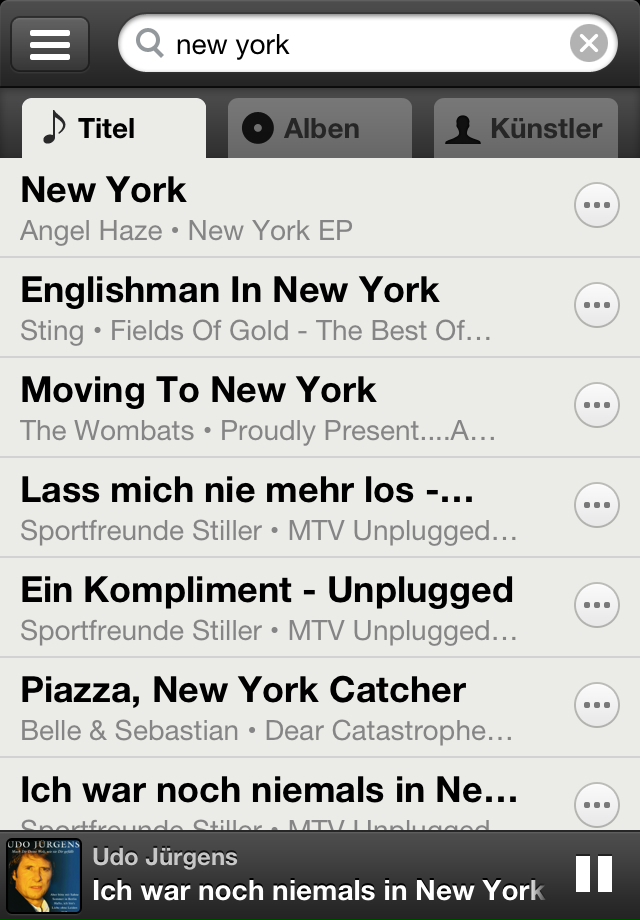The image size is (640, 920).
Task: Play 'Moving To New York' by The Wombats
Action: click(x=280, y=408)
